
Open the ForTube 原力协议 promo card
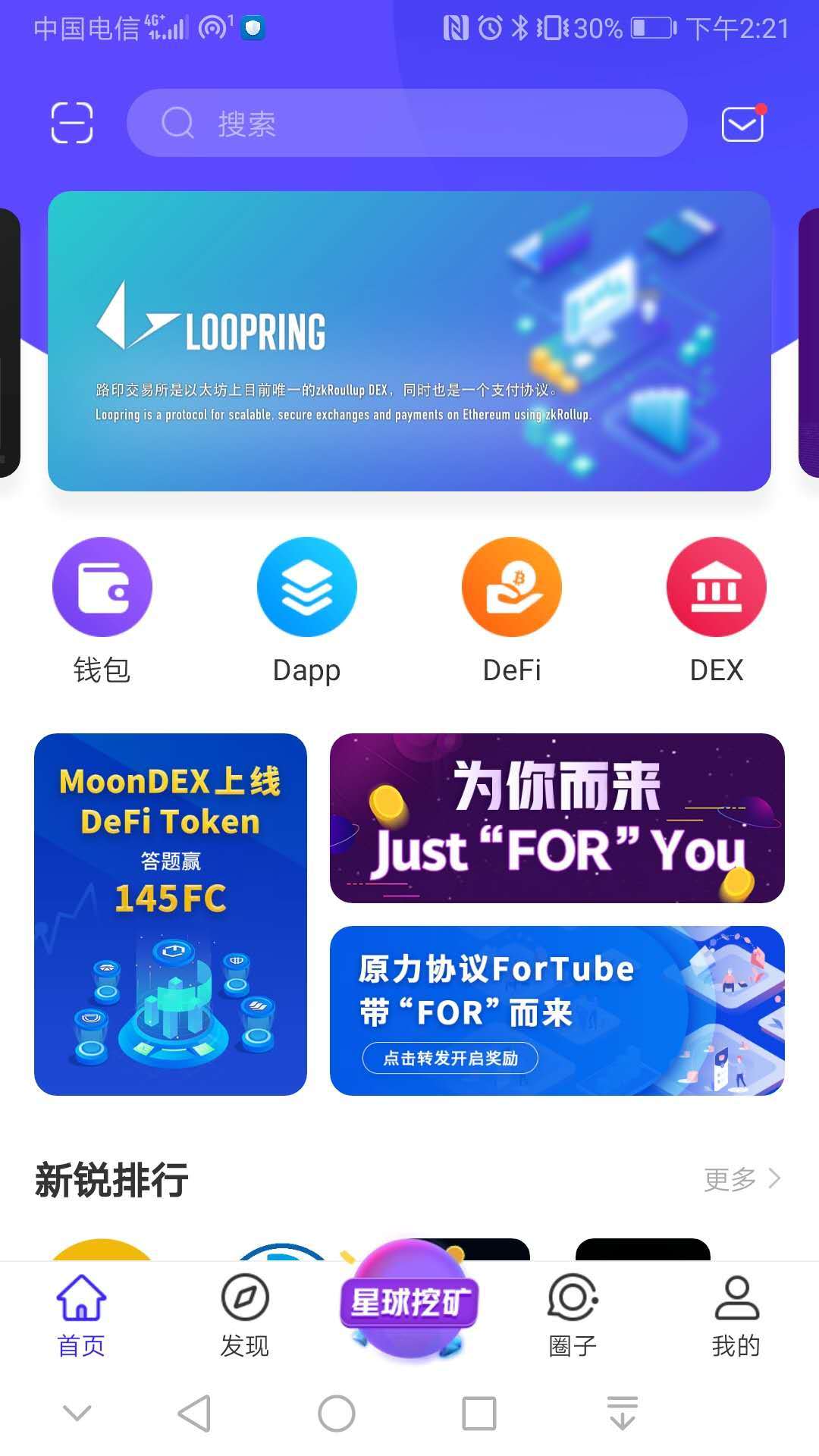click(557, 1010)
